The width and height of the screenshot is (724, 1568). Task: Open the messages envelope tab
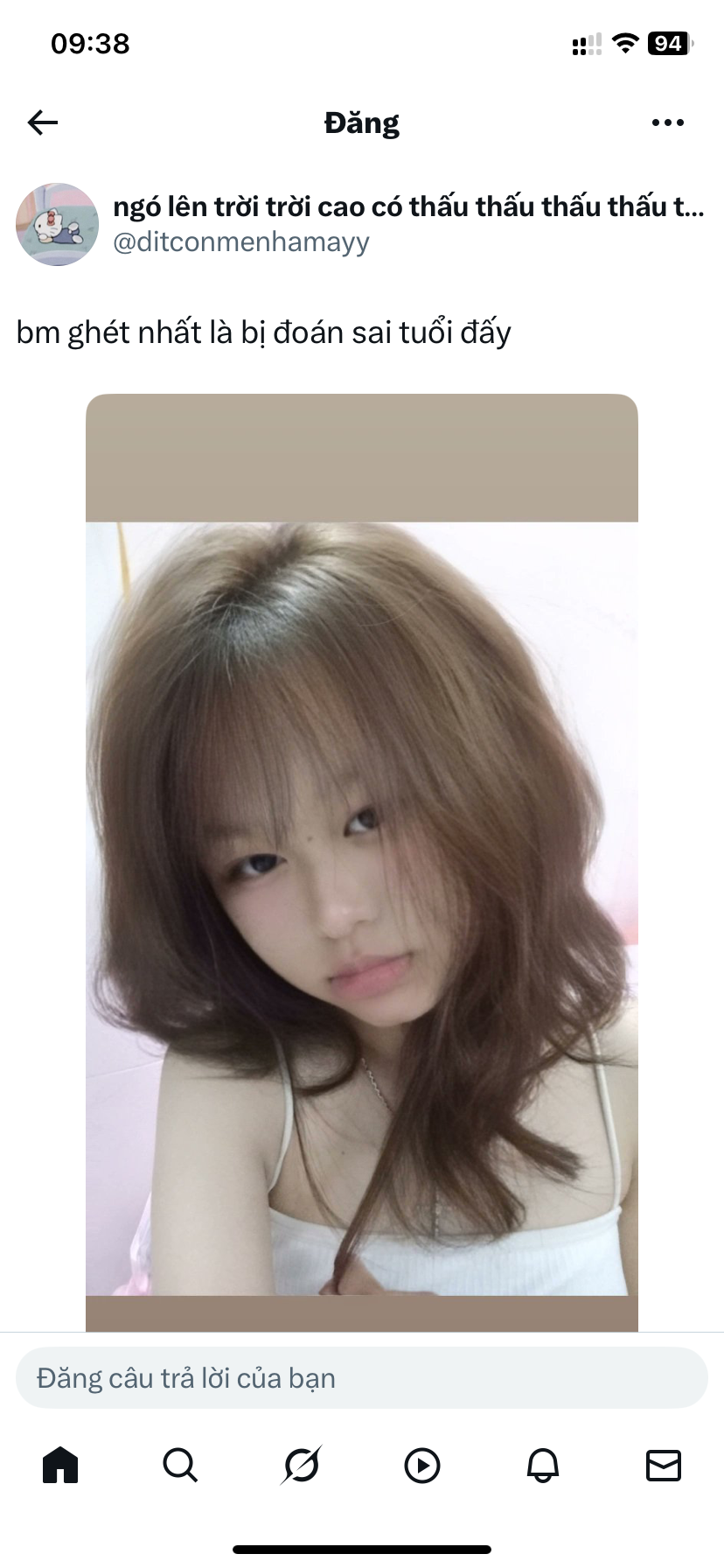[x=664, y=1465]
